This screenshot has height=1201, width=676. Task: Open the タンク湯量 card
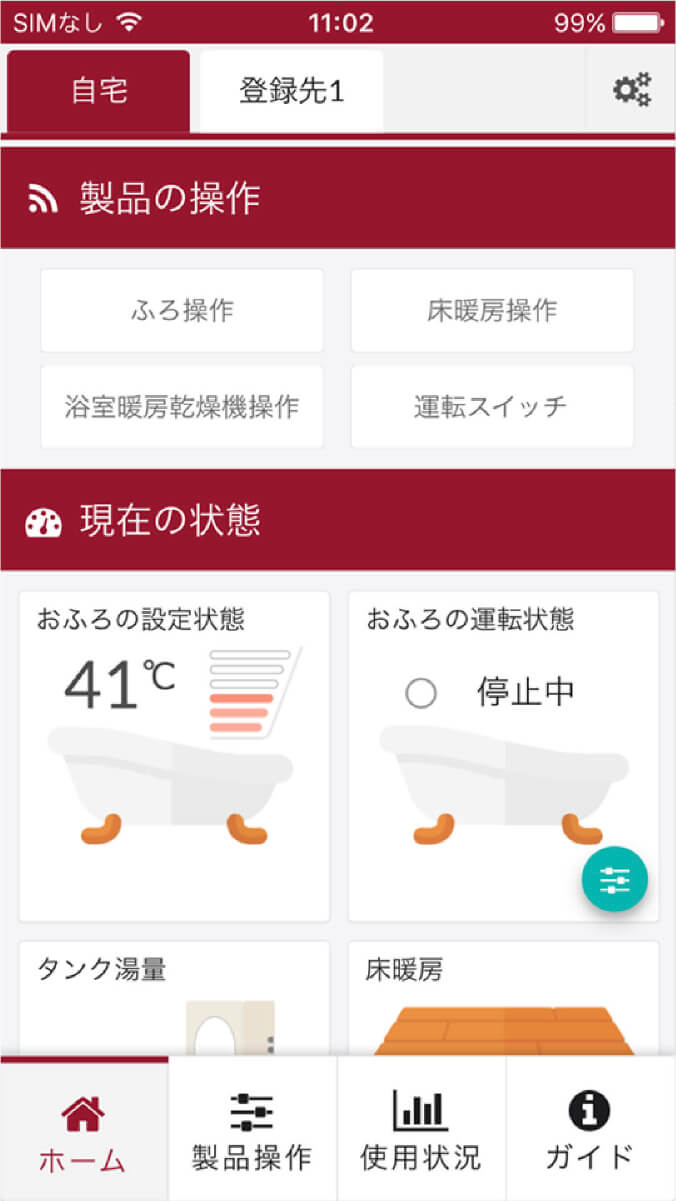click(174, 998)
